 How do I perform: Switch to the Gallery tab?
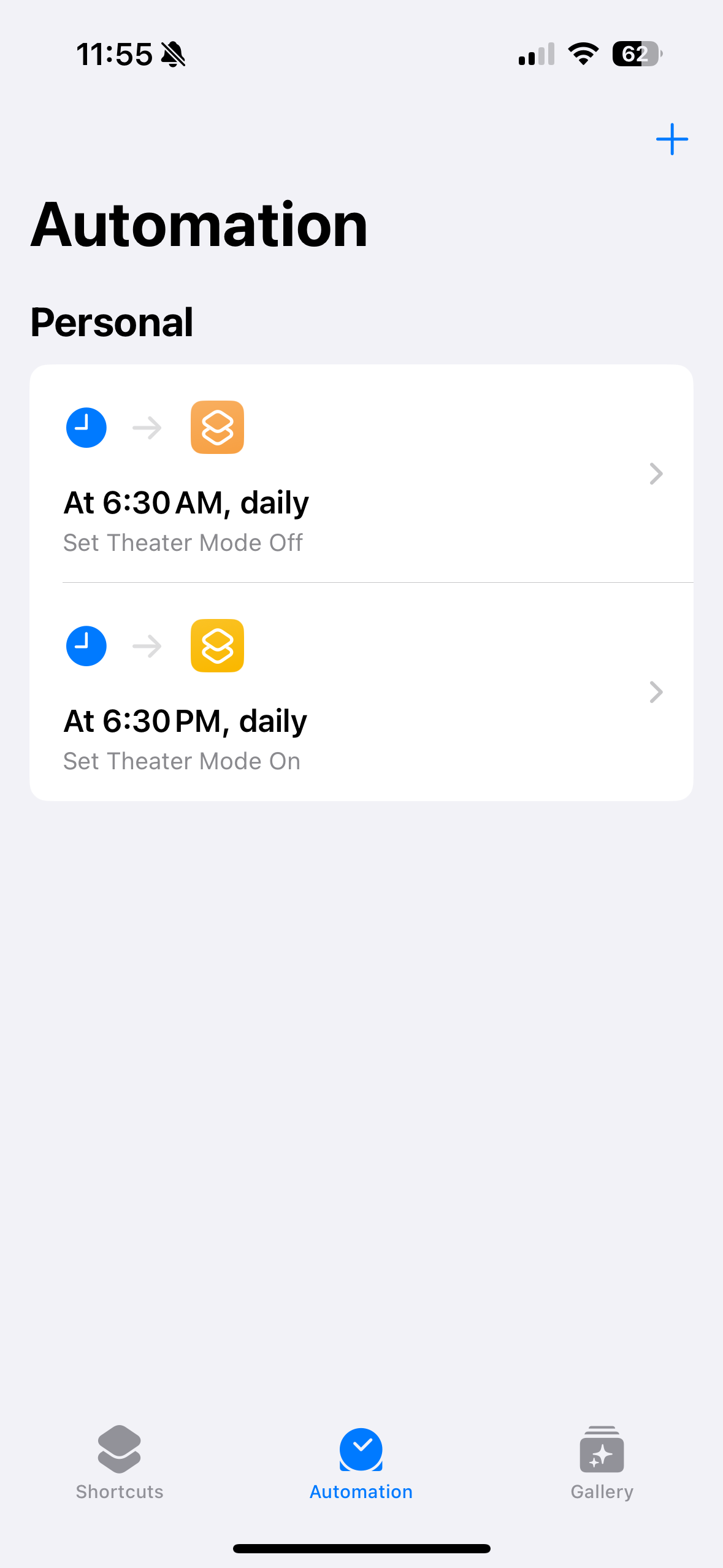tap(602, 1462)
